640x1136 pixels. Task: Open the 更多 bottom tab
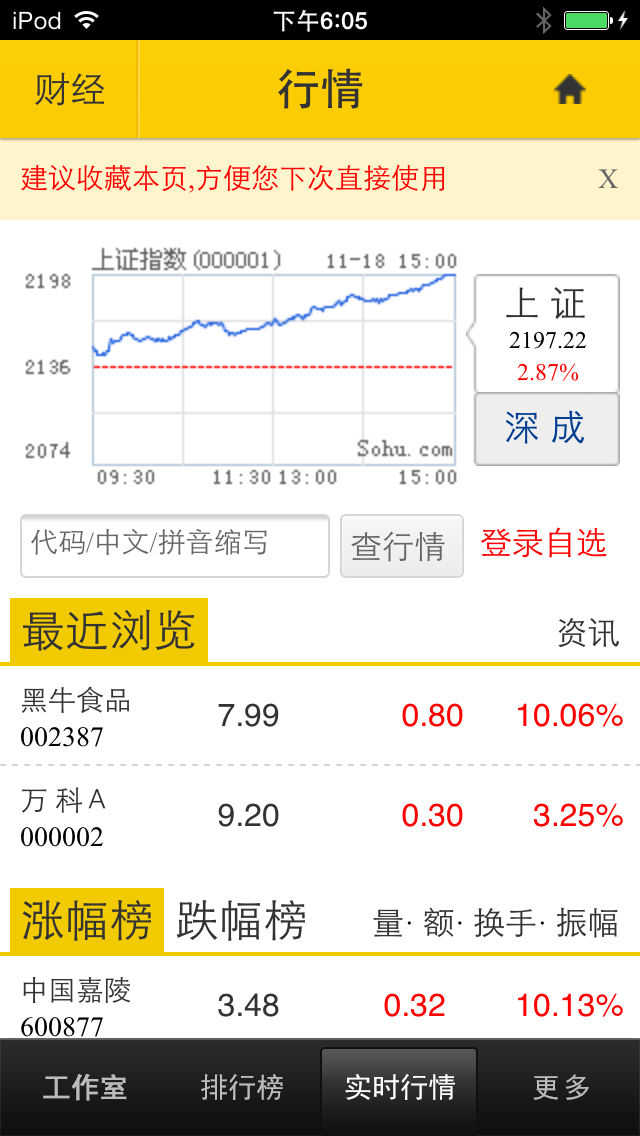(561, 1087)
